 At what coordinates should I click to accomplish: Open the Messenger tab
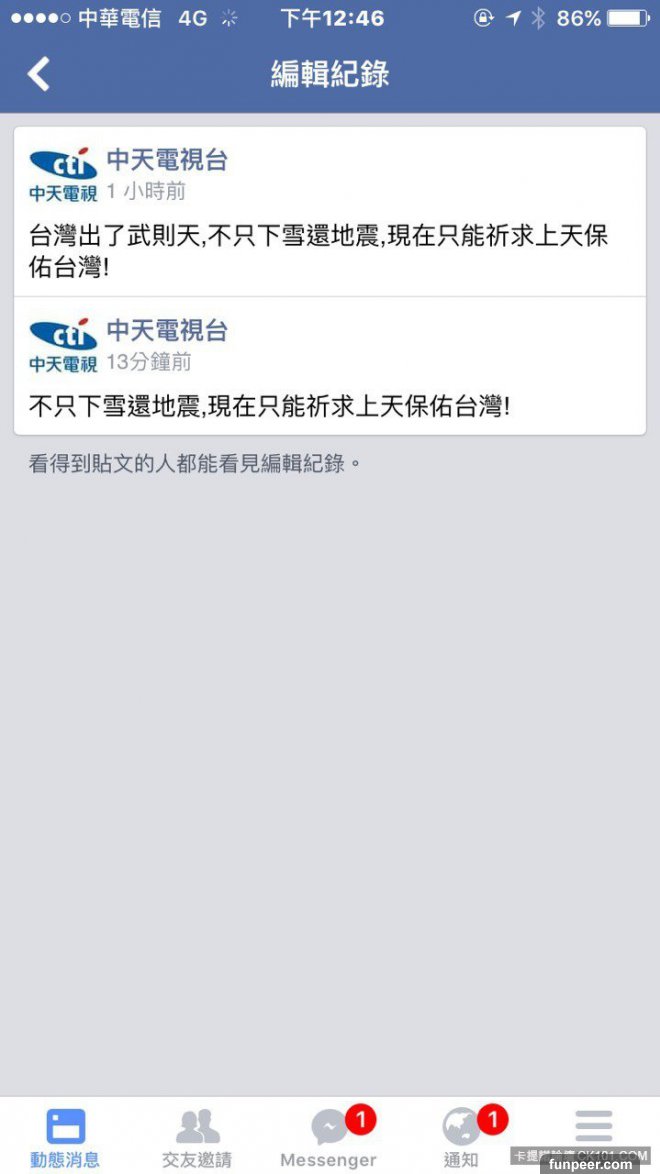point(329,1138)
